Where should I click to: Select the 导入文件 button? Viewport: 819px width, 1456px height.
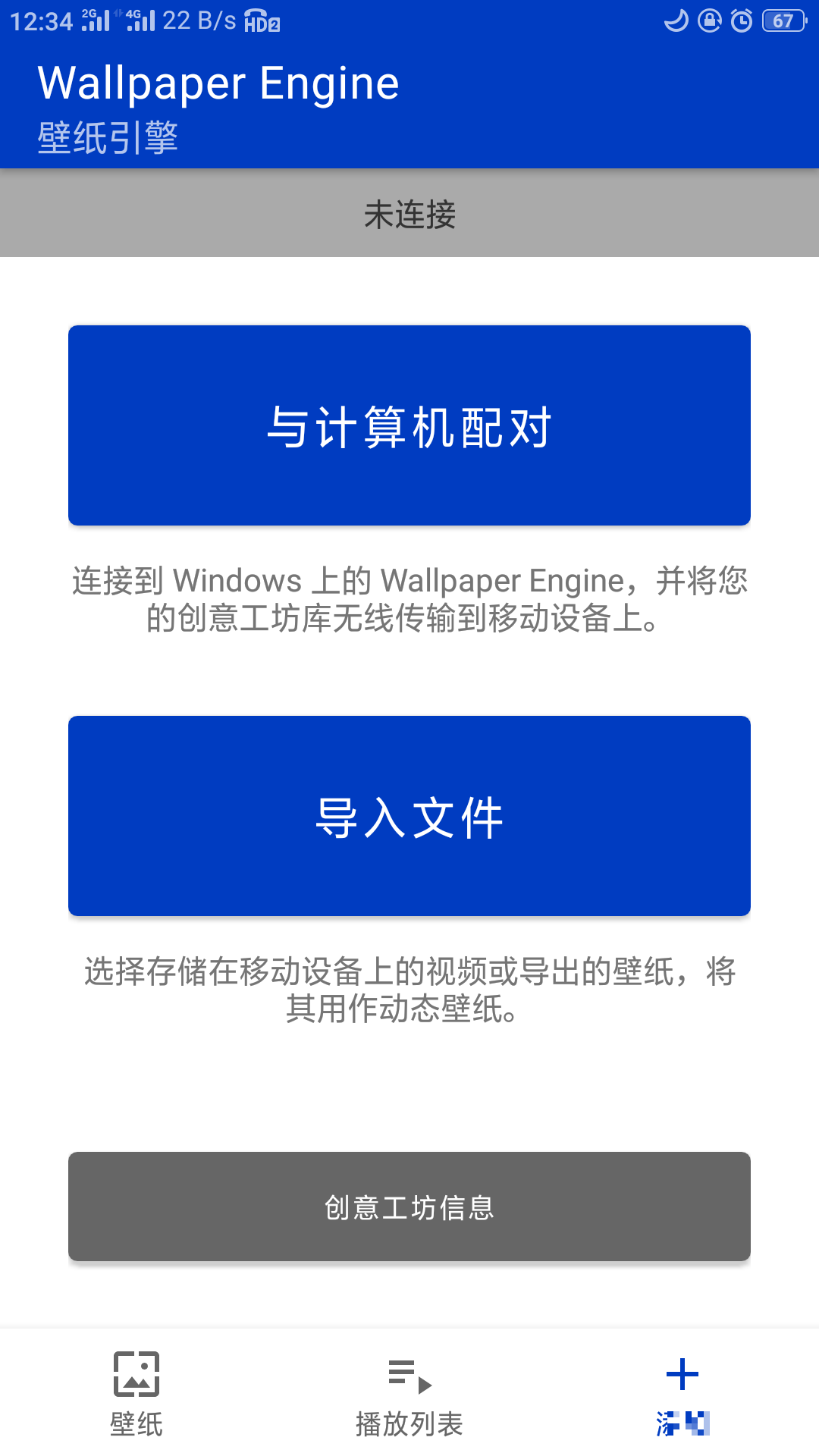coord(409,816)
